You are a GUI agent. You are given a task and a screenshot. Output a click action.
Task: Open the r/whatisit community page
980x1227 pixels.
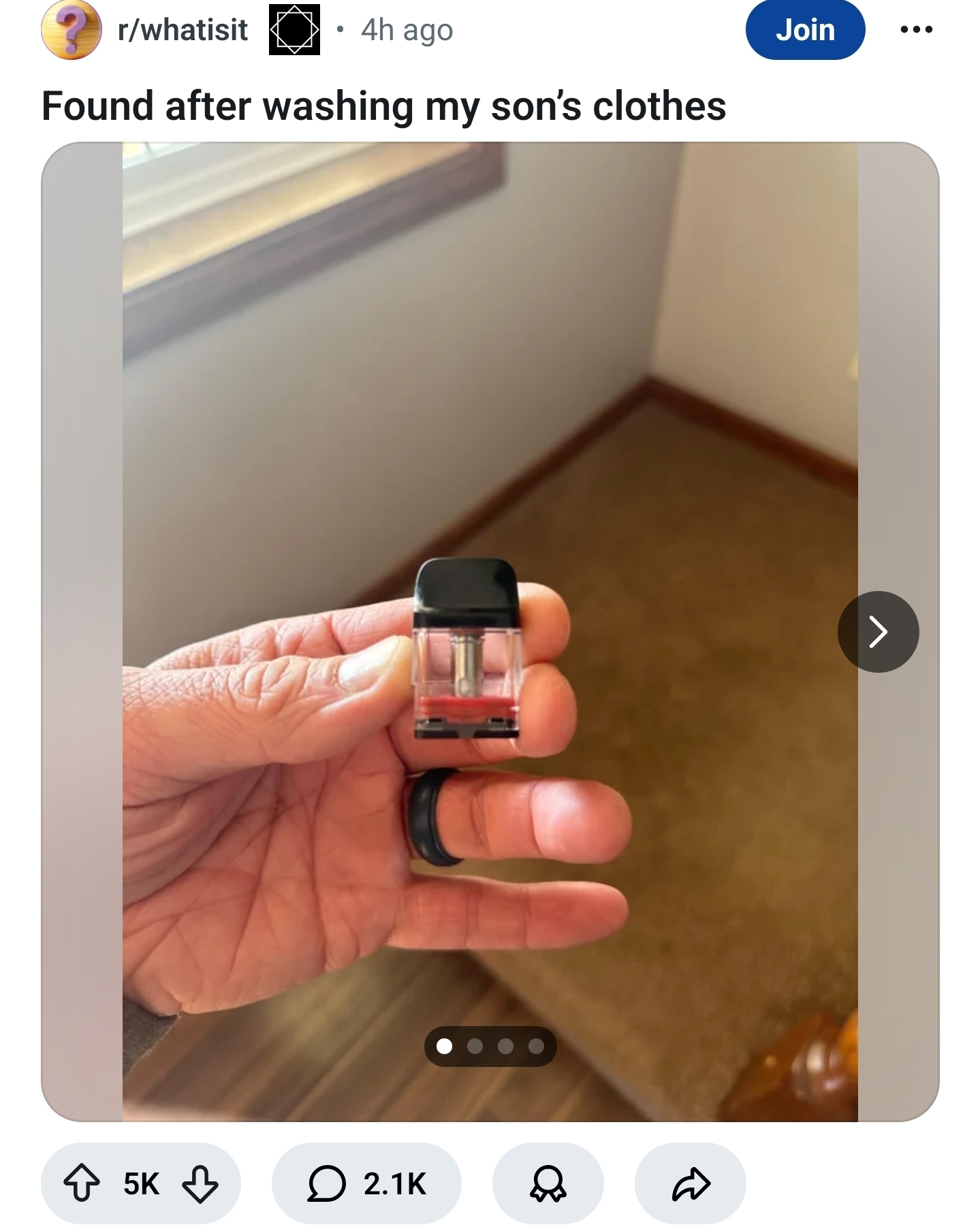pyautogui.click(x=182, y=31)
